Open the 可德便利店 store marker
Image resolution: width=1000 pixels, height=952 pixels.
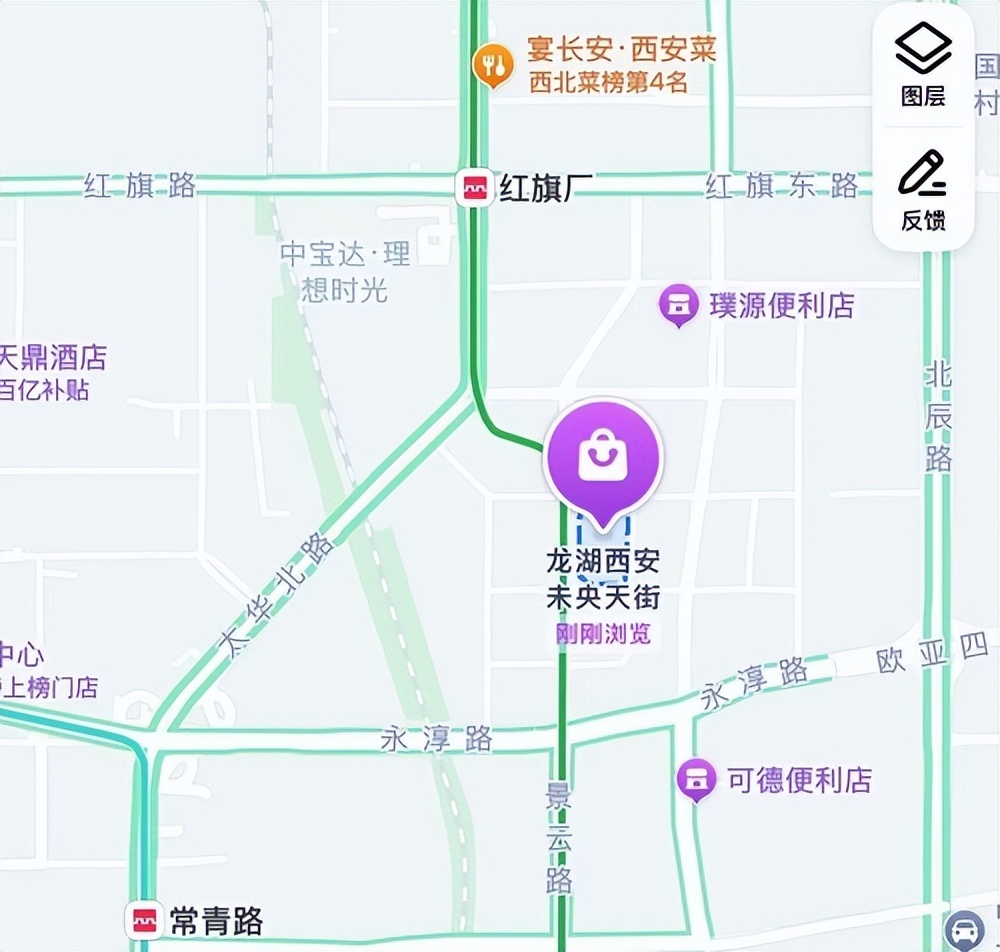coord(696,779)
